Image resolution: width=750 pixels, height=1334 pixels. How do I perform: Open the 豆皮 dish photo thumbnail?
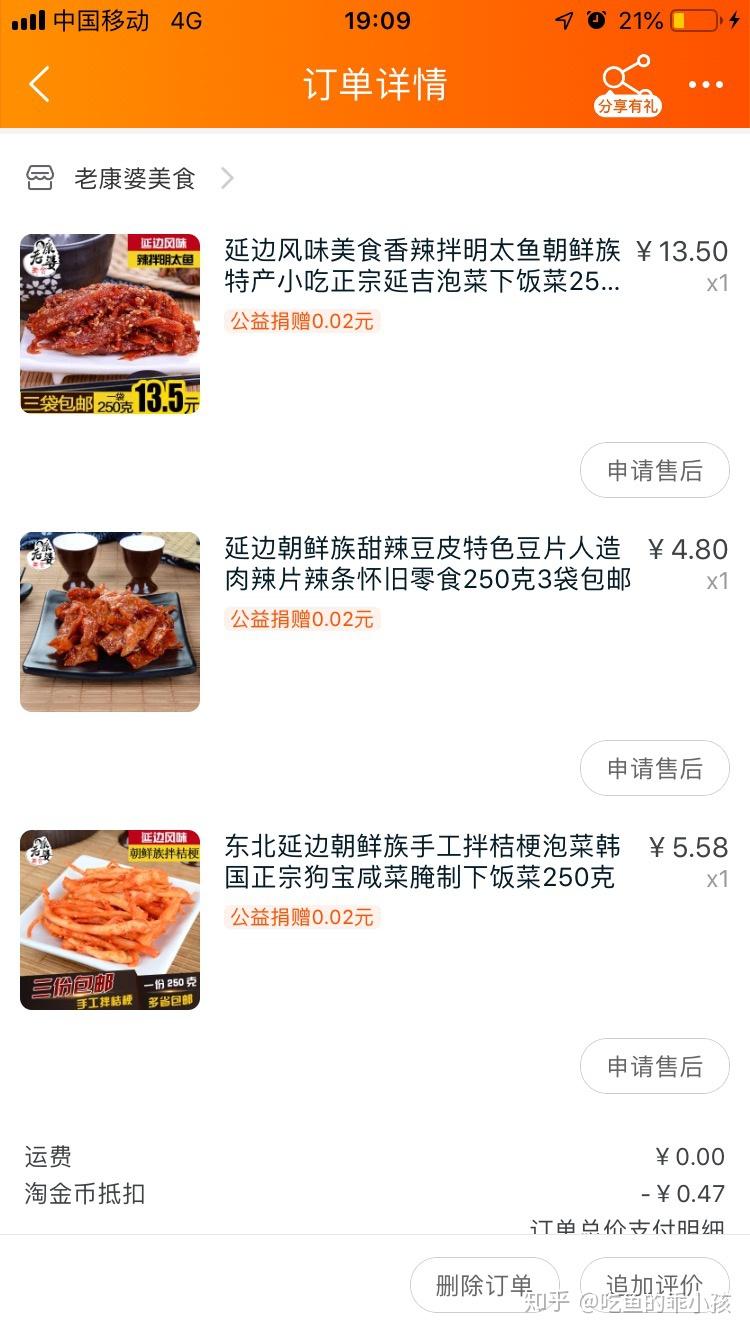(x=109, y=621)
